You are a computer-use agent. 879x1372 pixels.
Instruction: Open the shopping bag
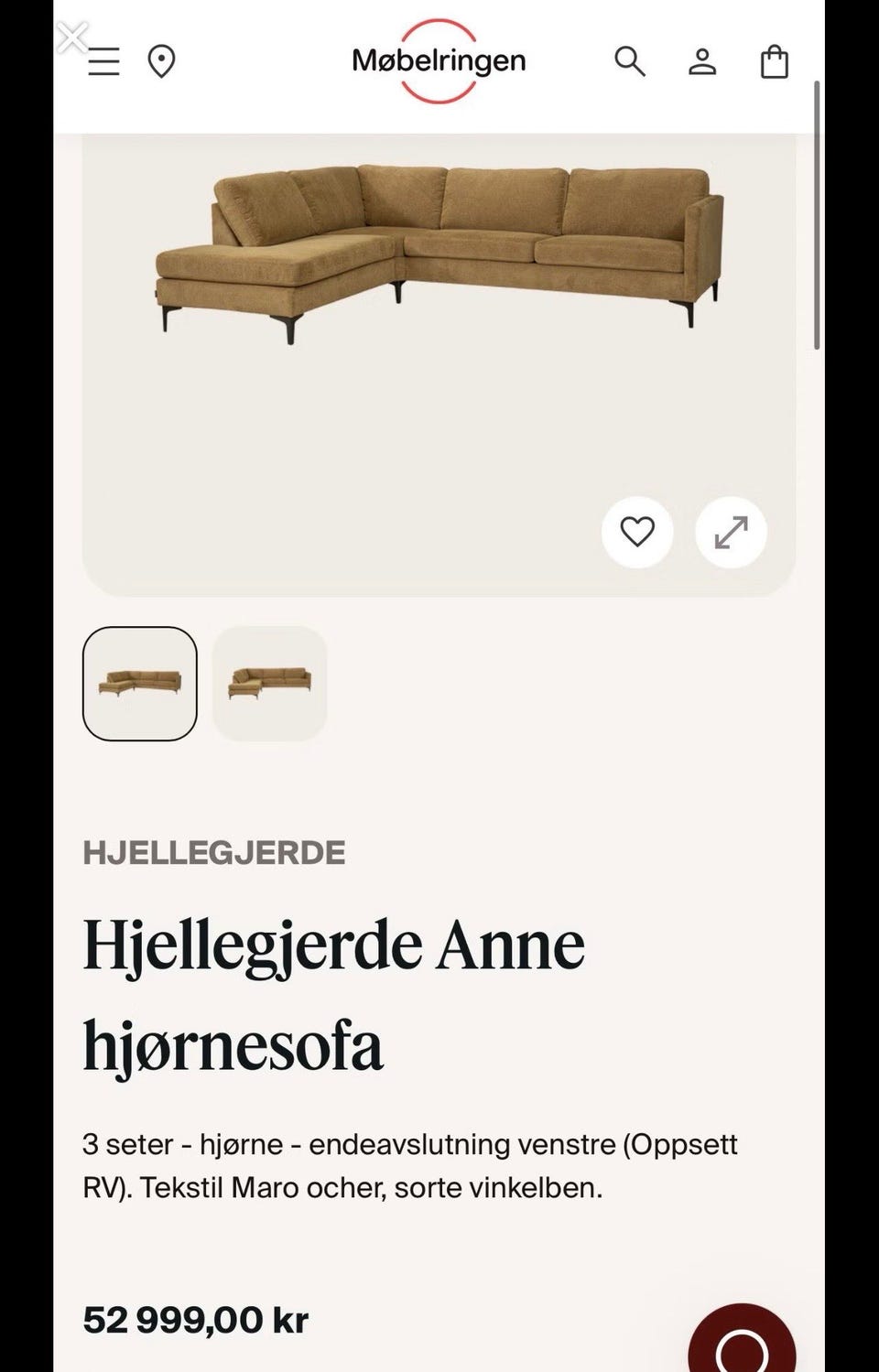[775, 62]
